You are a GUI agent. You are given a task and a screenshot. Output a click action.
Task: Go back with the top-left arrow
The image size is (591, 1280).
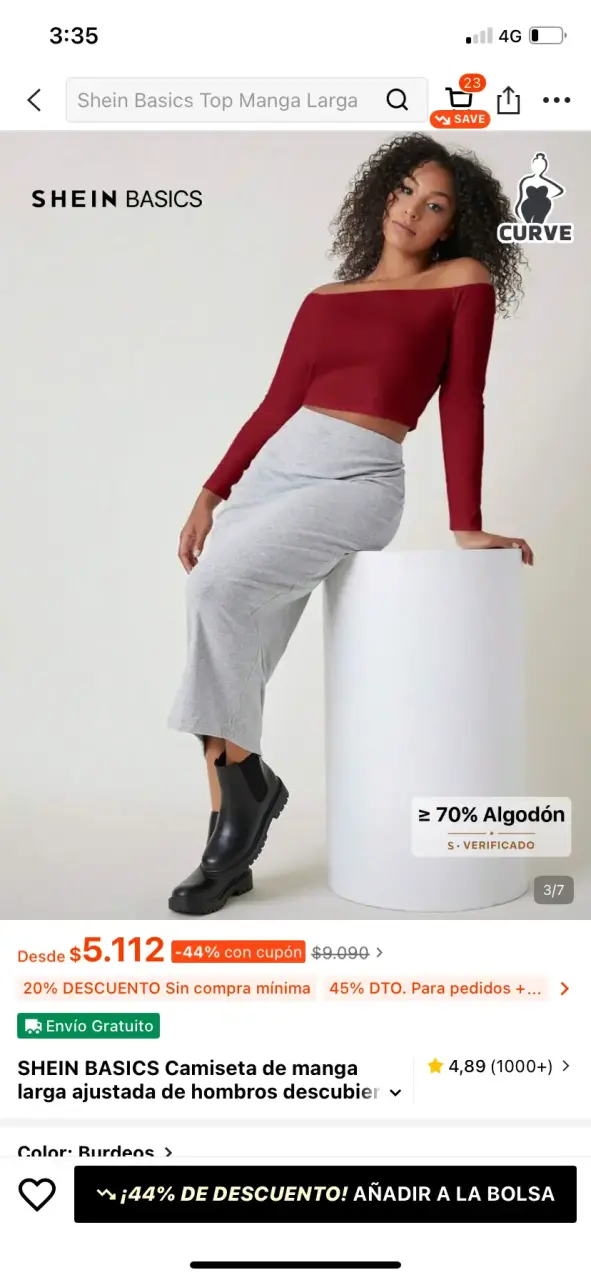(x=34, y=100)
